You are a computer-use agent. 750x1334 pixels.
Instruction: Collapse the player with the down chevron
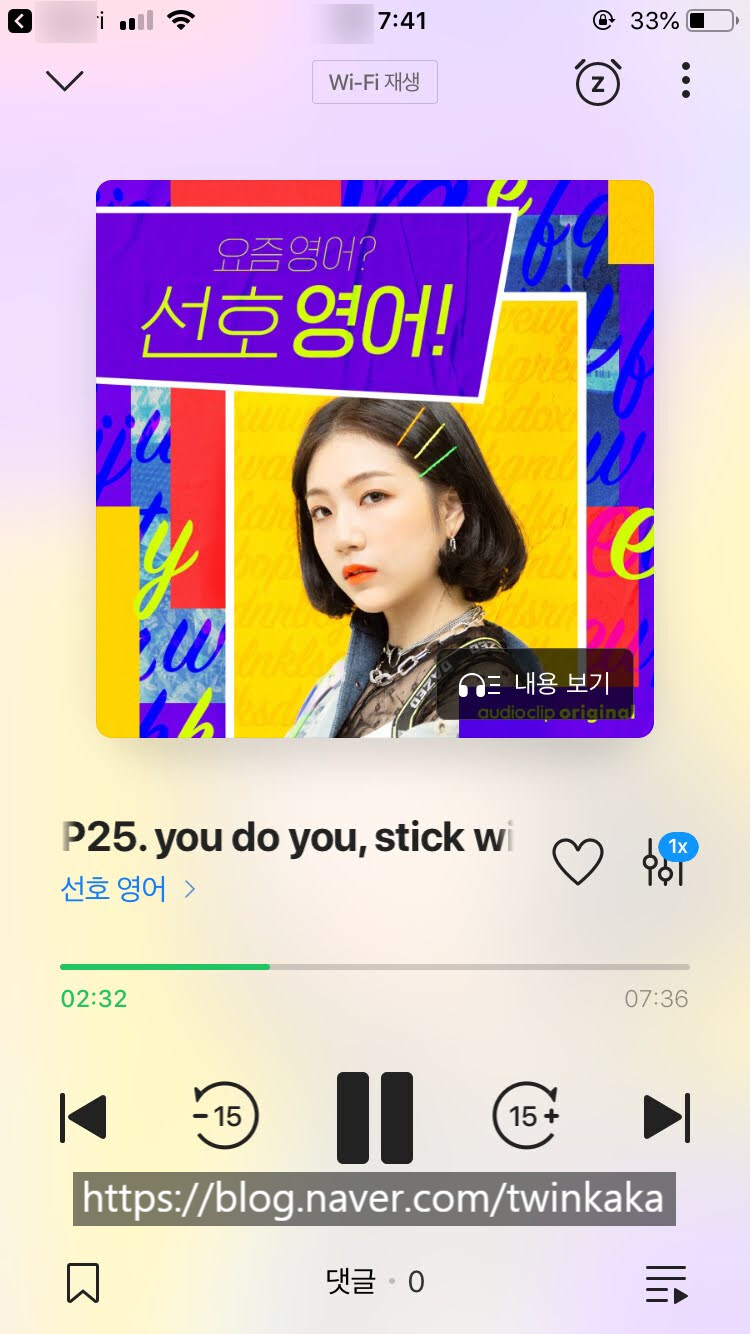[x=65, y=81]
